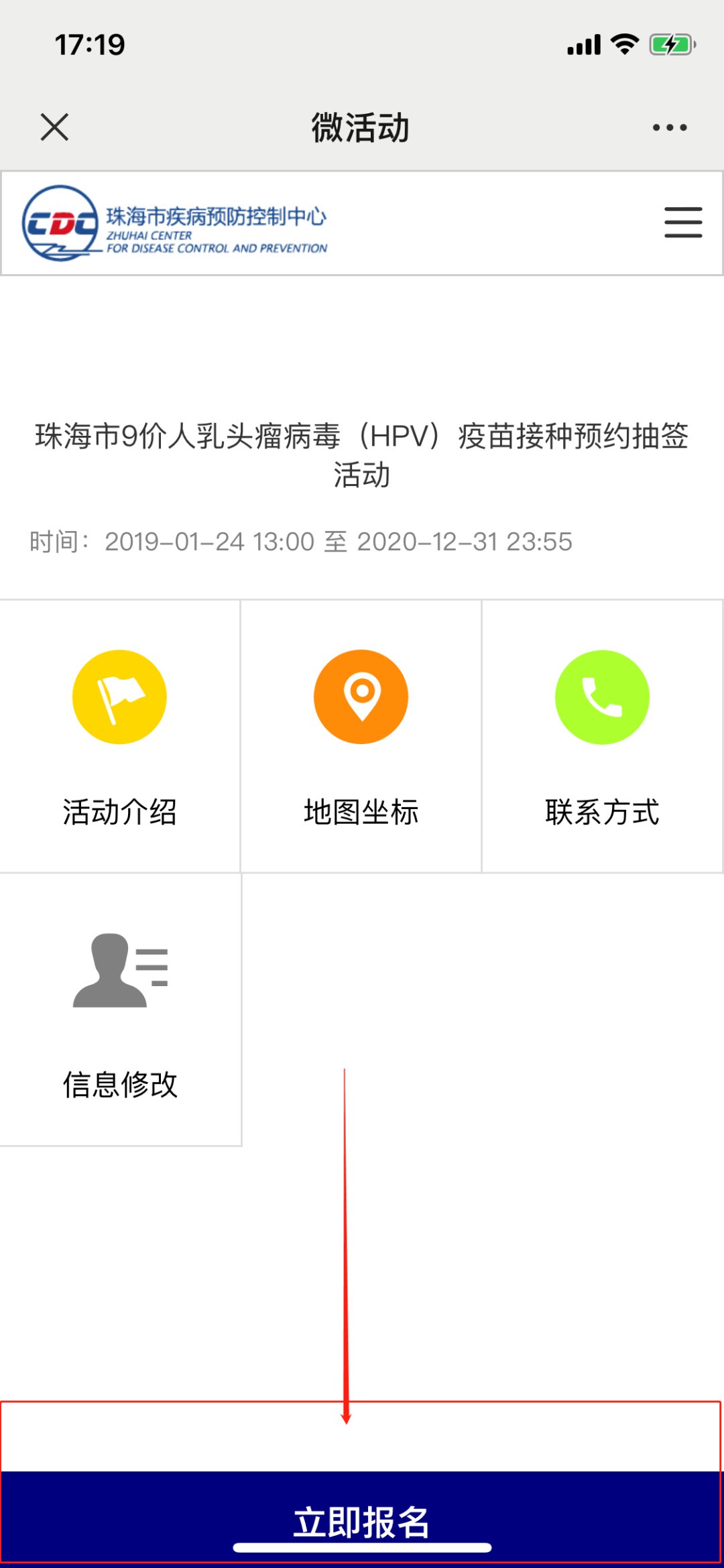Image resolution: width=724 pixels, height=1568 pixels.
Task: Open 联系方式 contact information
Action: tap(602, 736)
